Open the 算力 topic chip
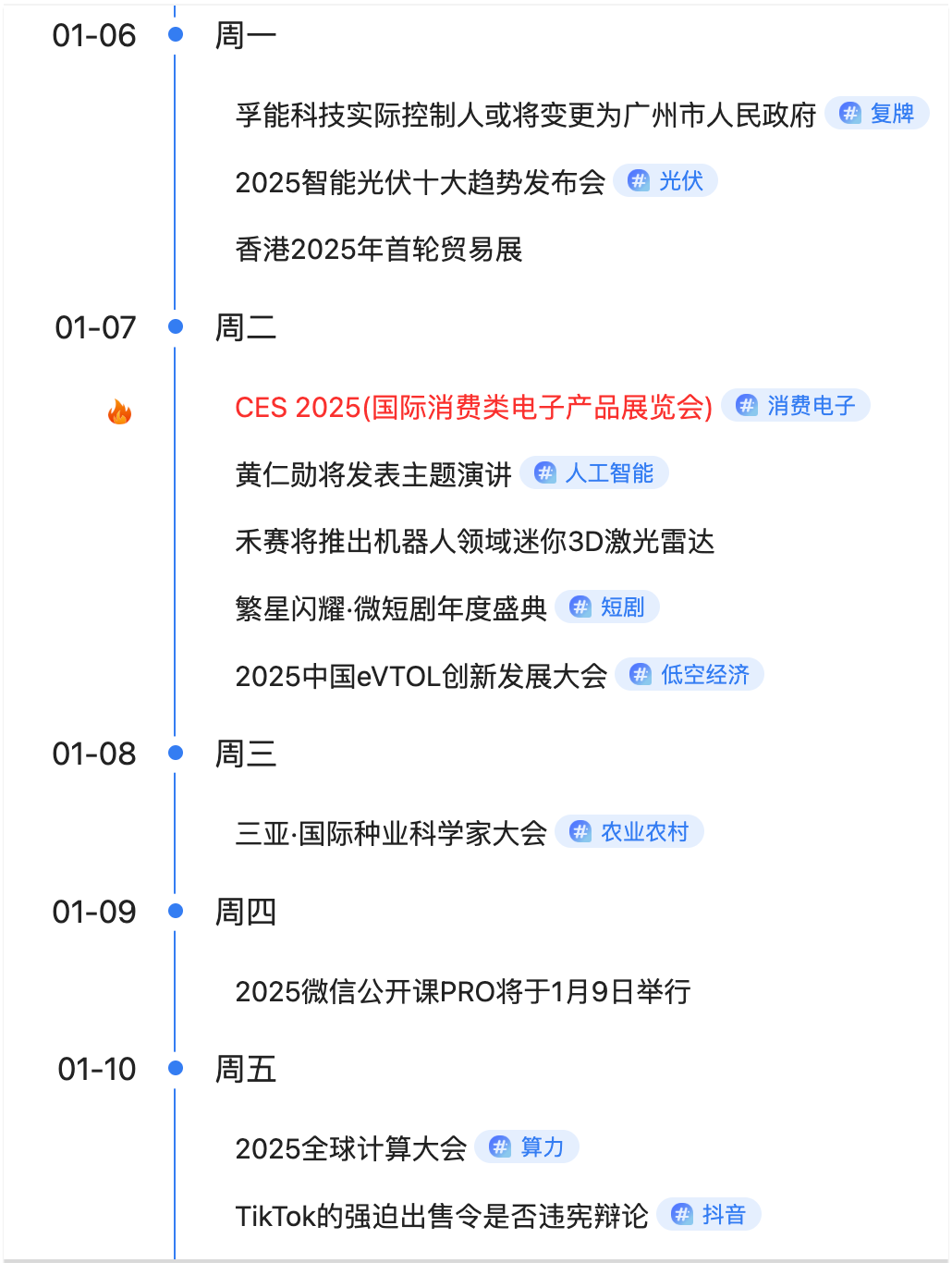The height and width of the screenshot is (1263, 952). pos(527,1147)
